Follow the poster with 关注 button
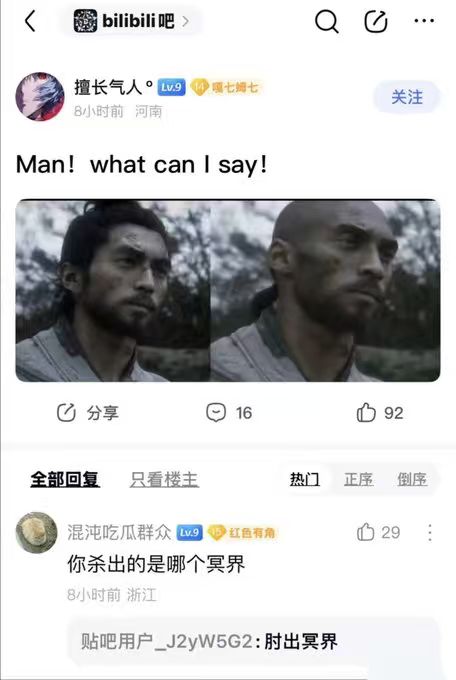456x680 pixels. pyautogui.click(x=407, y=97)
